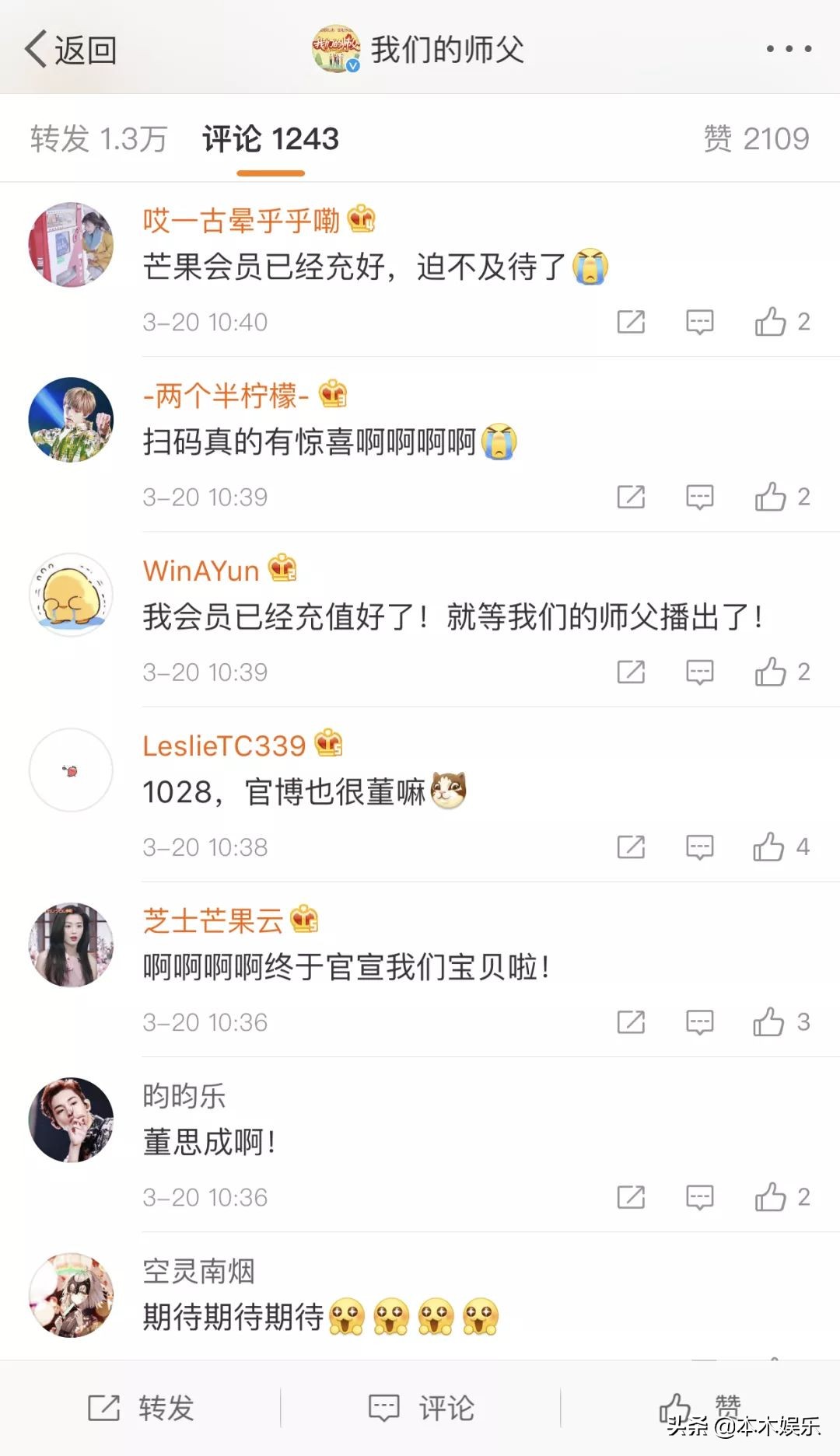
Task: Switch to the 转发 1.3万 tab
Action: tap(101, 138)
